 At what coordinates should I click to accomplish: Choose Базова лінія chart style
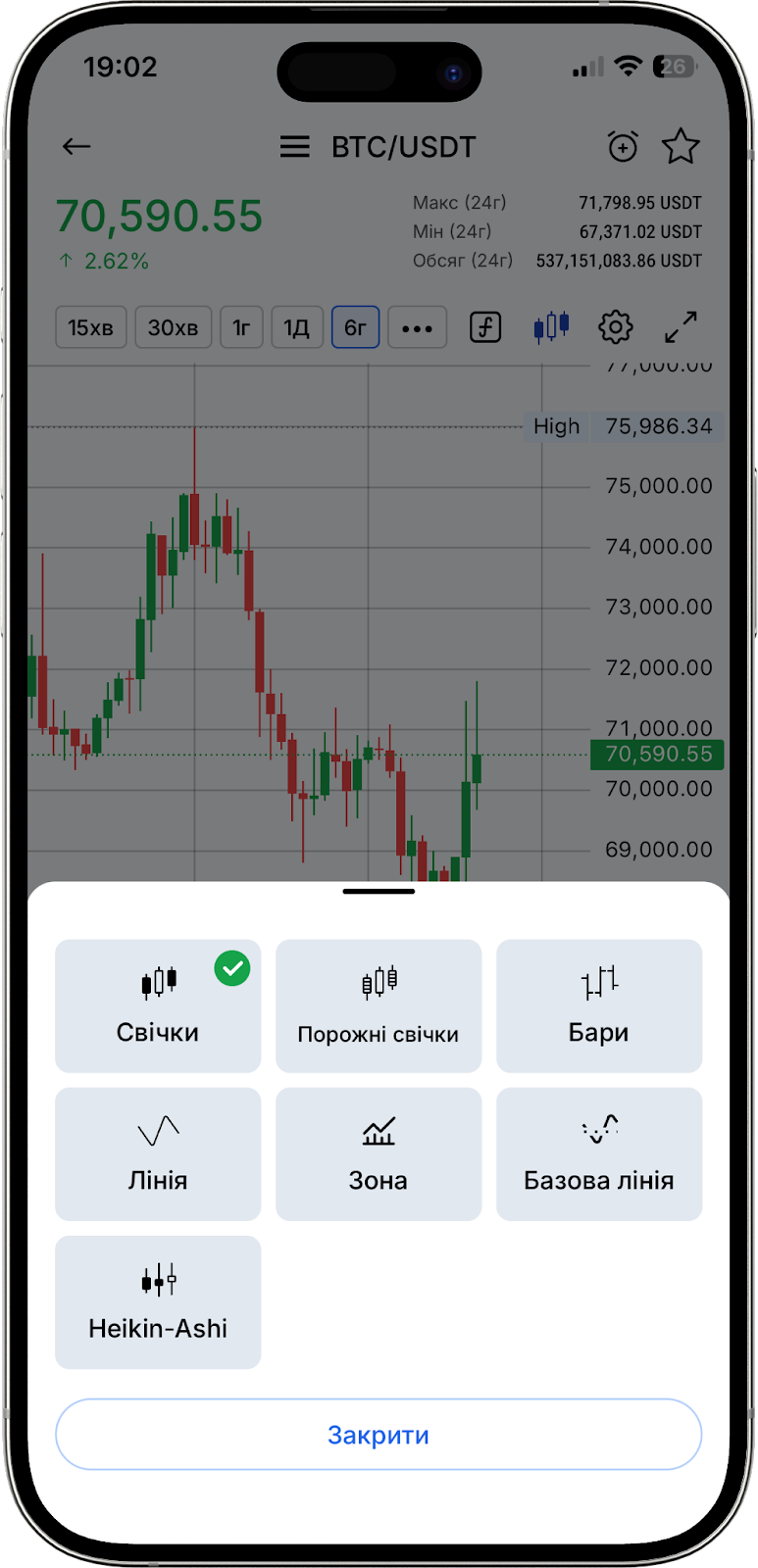tap(599, 1153)
